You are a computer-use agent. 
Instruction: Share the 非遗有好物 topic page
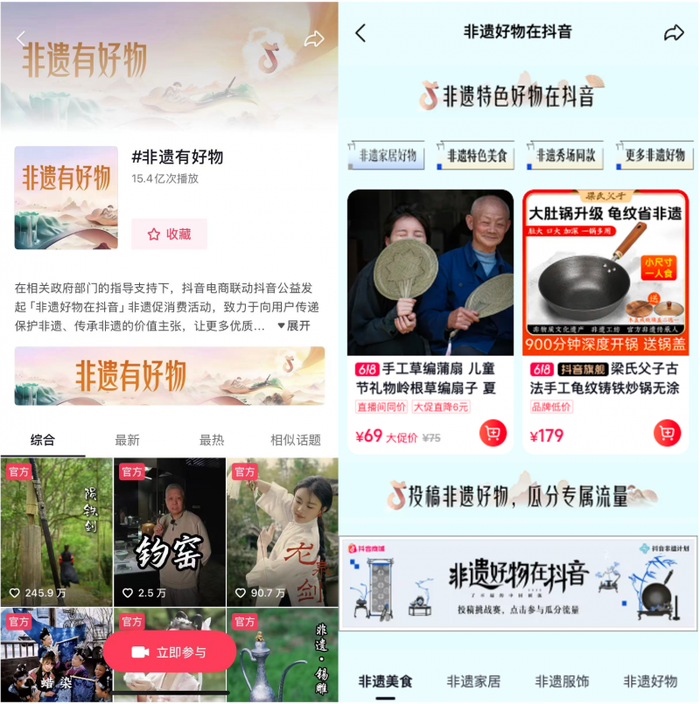click(x=314, y=39)
